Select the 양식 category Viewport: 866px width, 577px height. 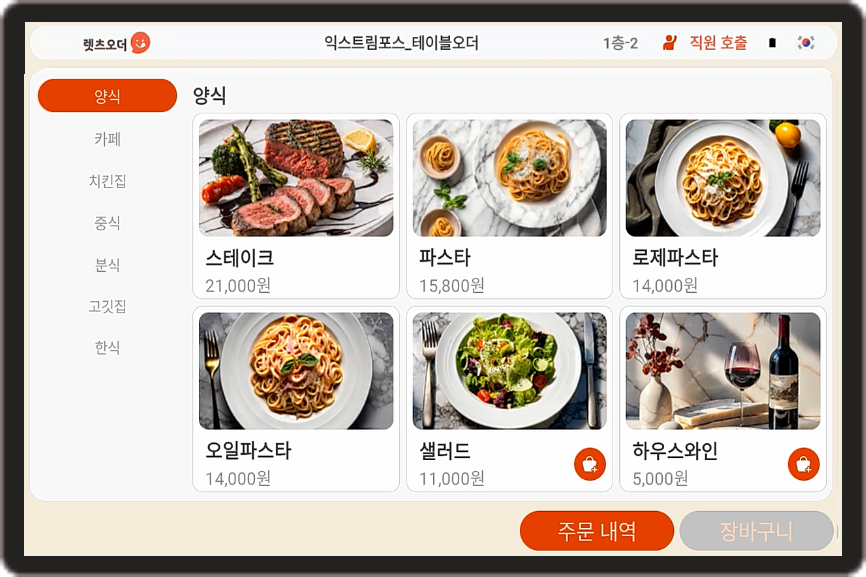[x=107, y=96]
